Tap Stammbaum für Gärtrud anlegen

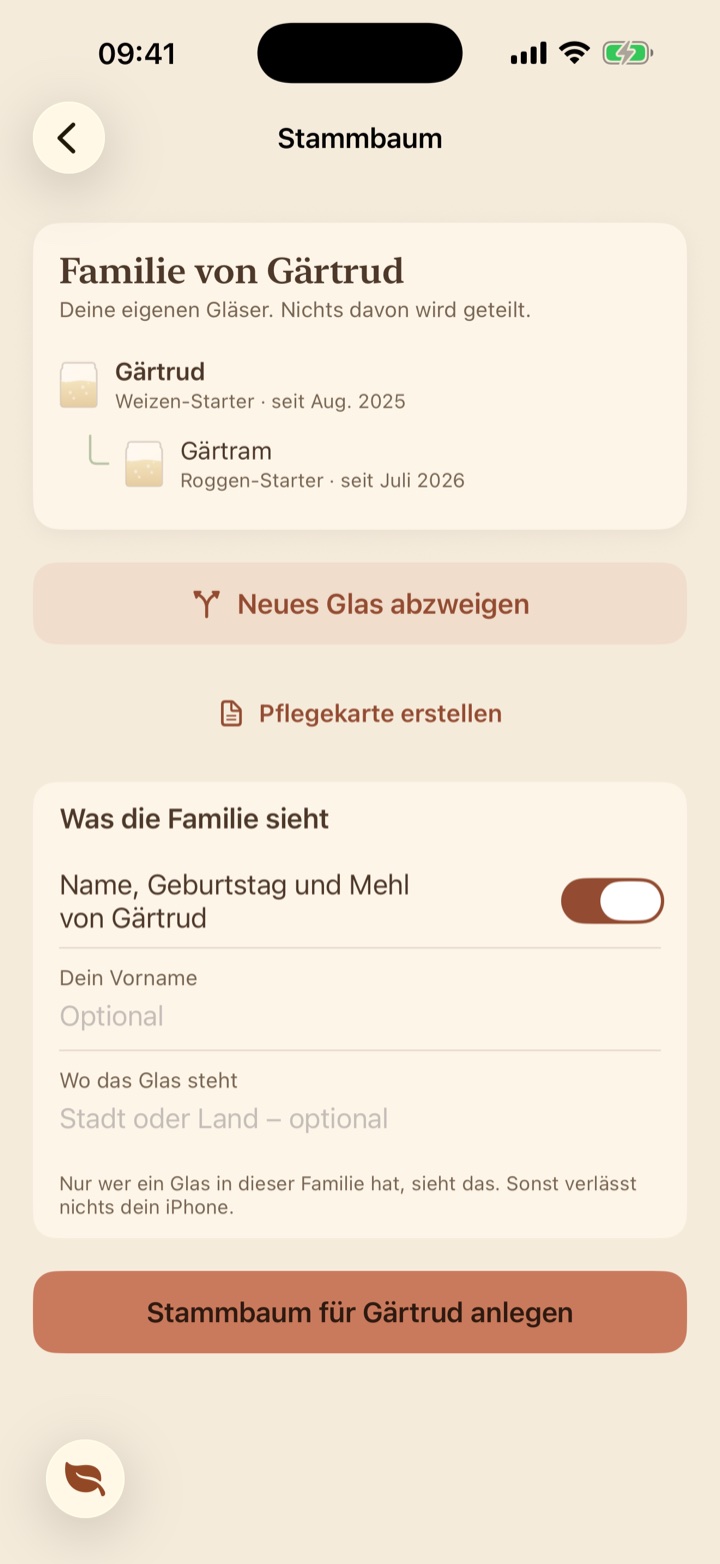coord(360,1312)
